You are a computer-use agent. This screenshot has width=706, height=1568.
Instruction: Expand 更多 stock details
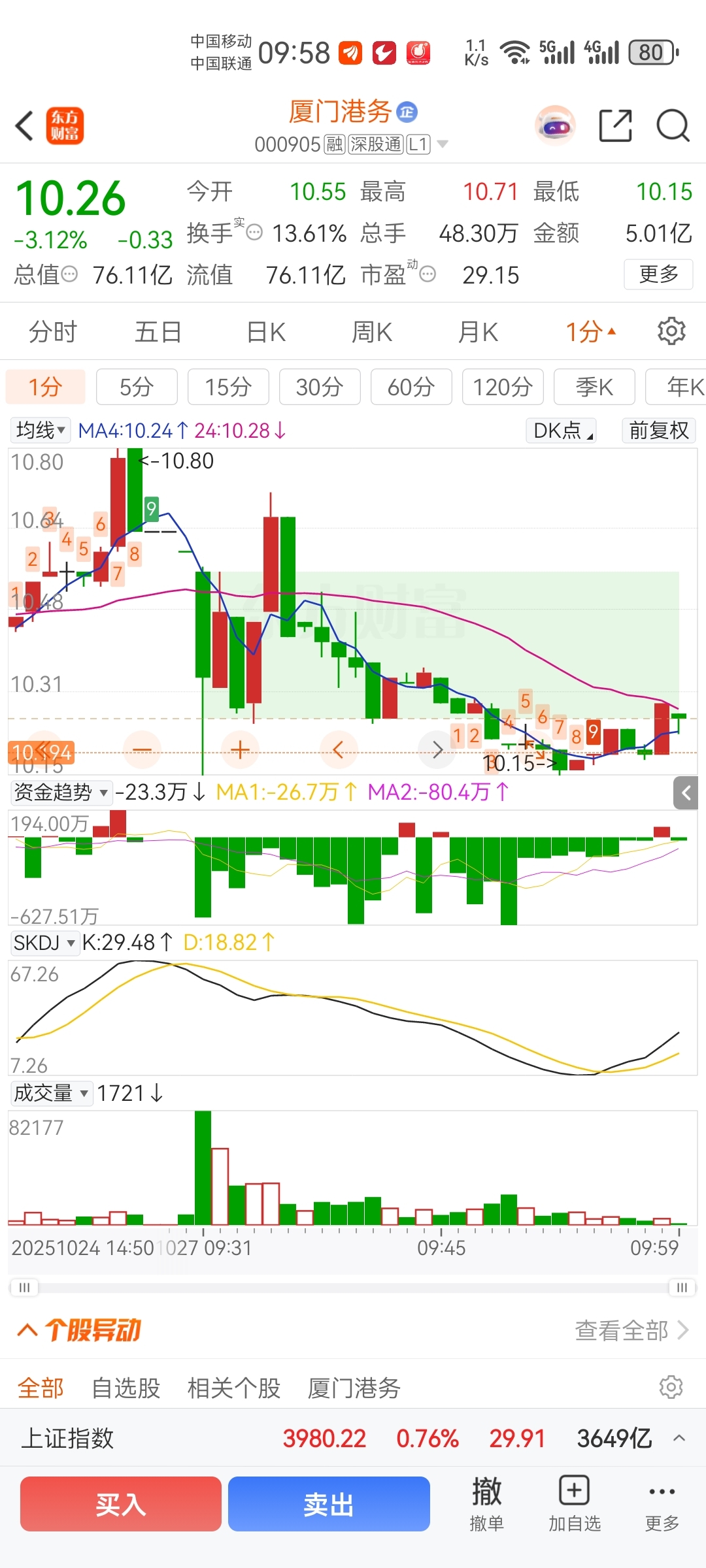click(x=658, y=274)
